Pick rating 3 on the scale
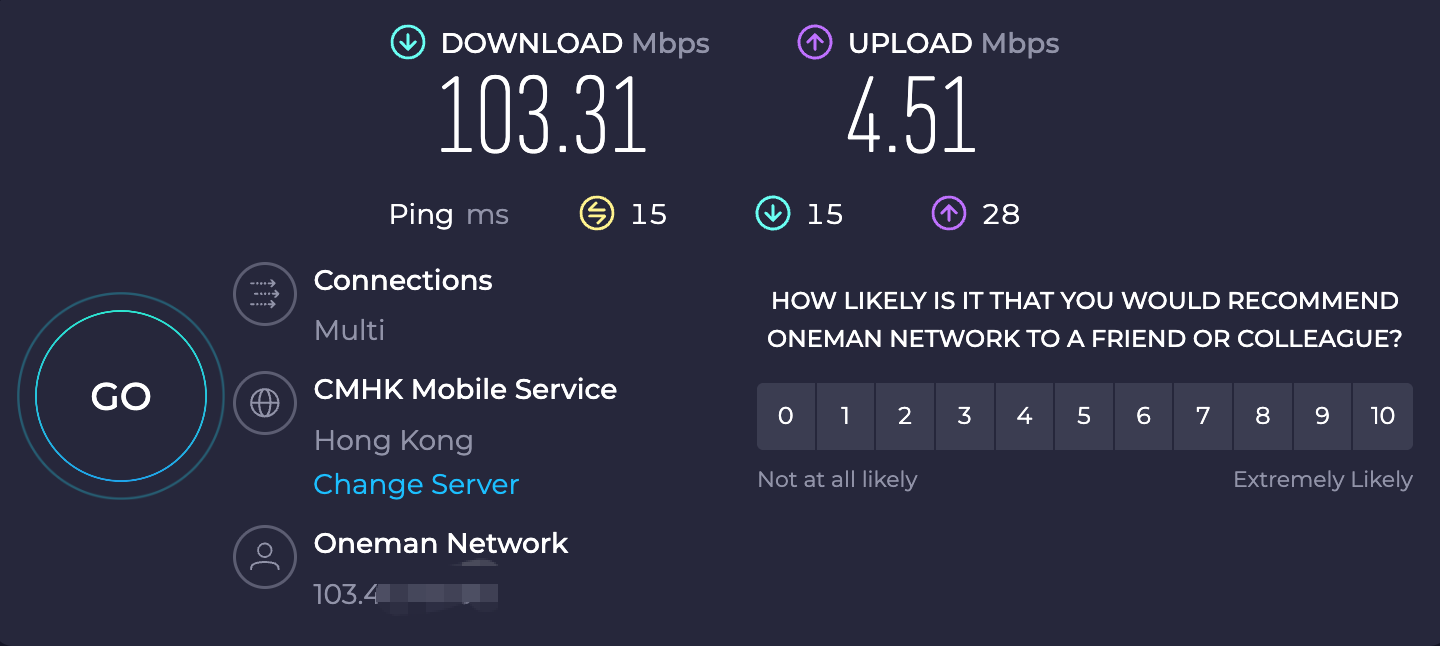The width and height of the screenshot is (1440, 646). [964, 416]
